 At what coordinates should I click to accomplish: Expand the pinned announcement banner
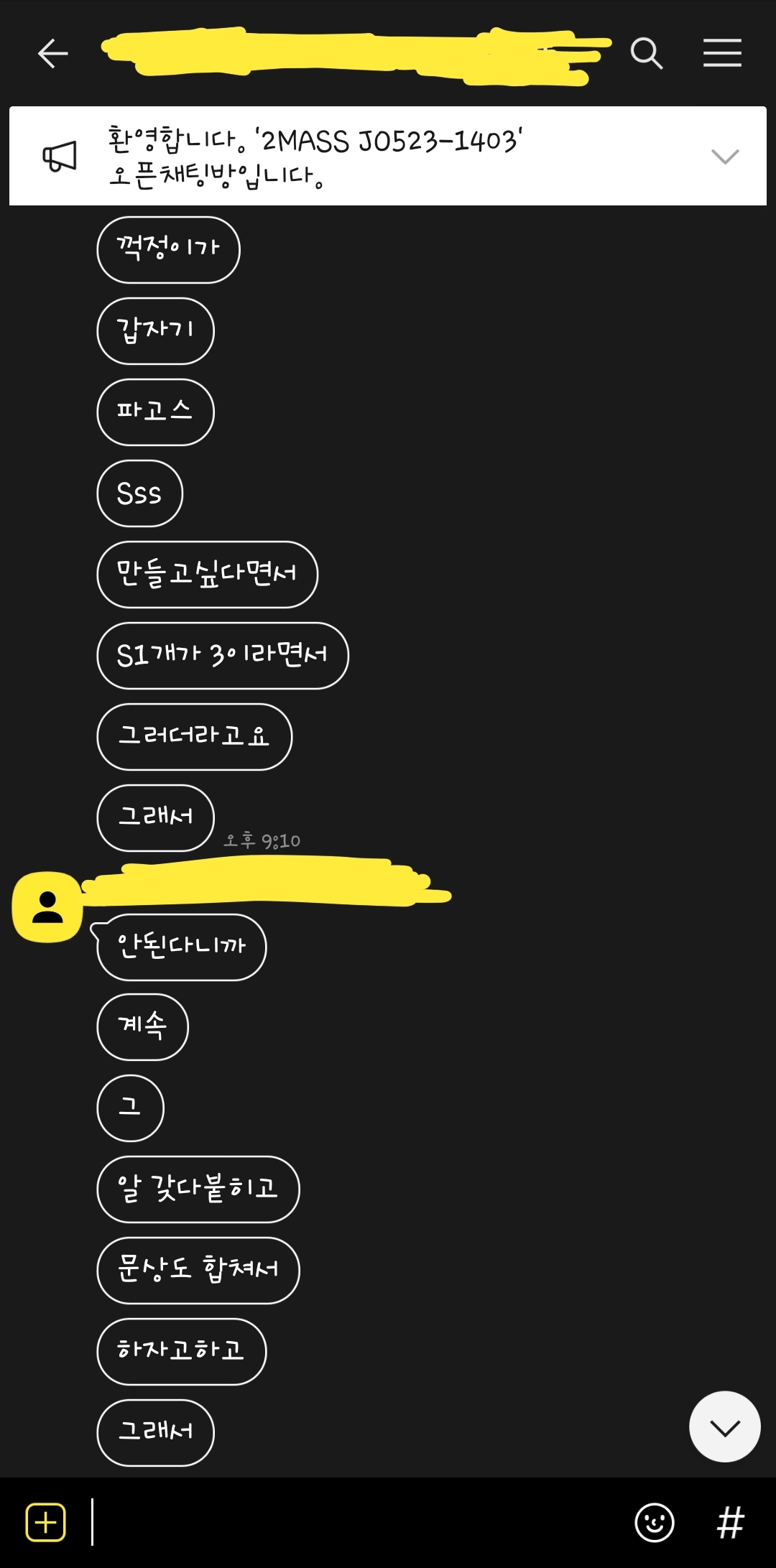click(724, 156)
